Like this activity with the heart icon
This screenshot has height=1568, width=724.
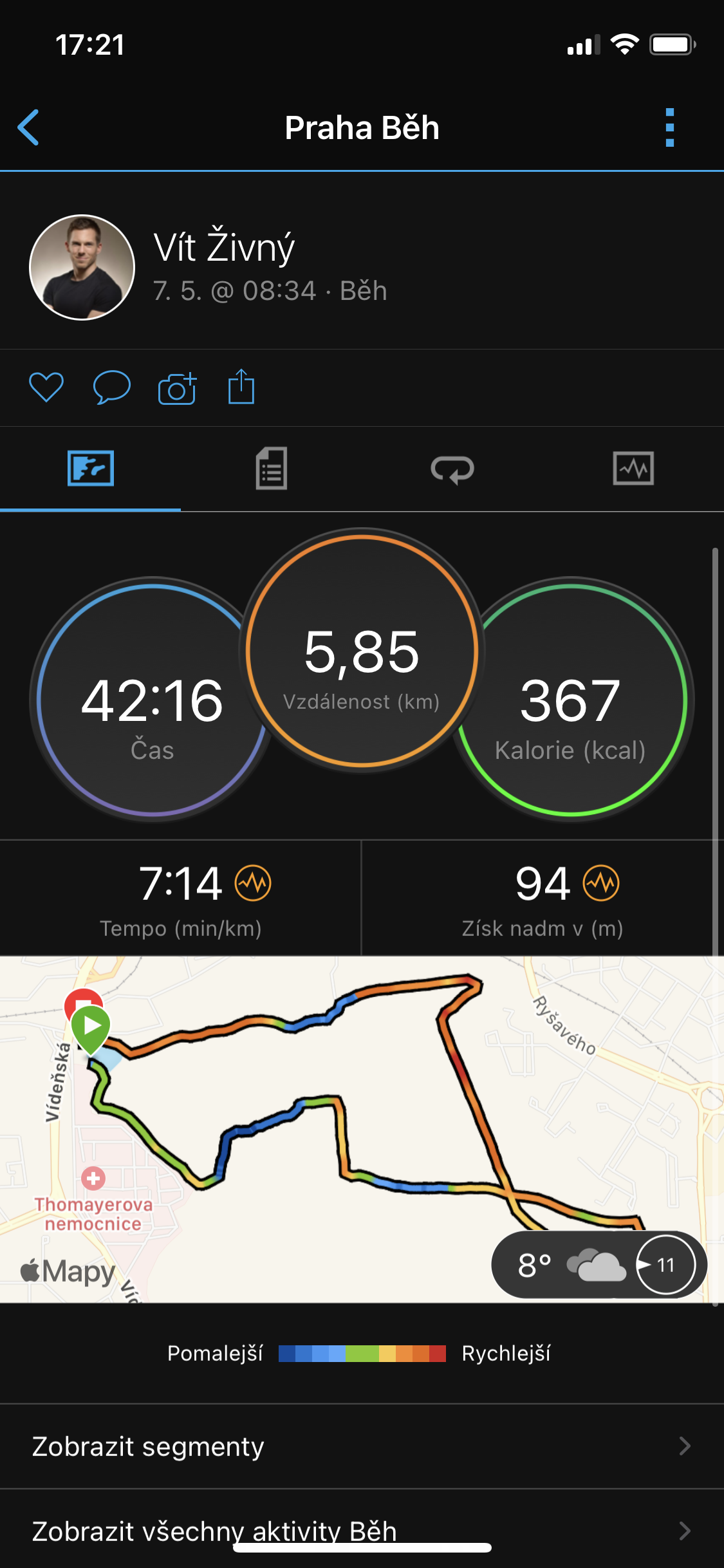click(x=46, y=387)
